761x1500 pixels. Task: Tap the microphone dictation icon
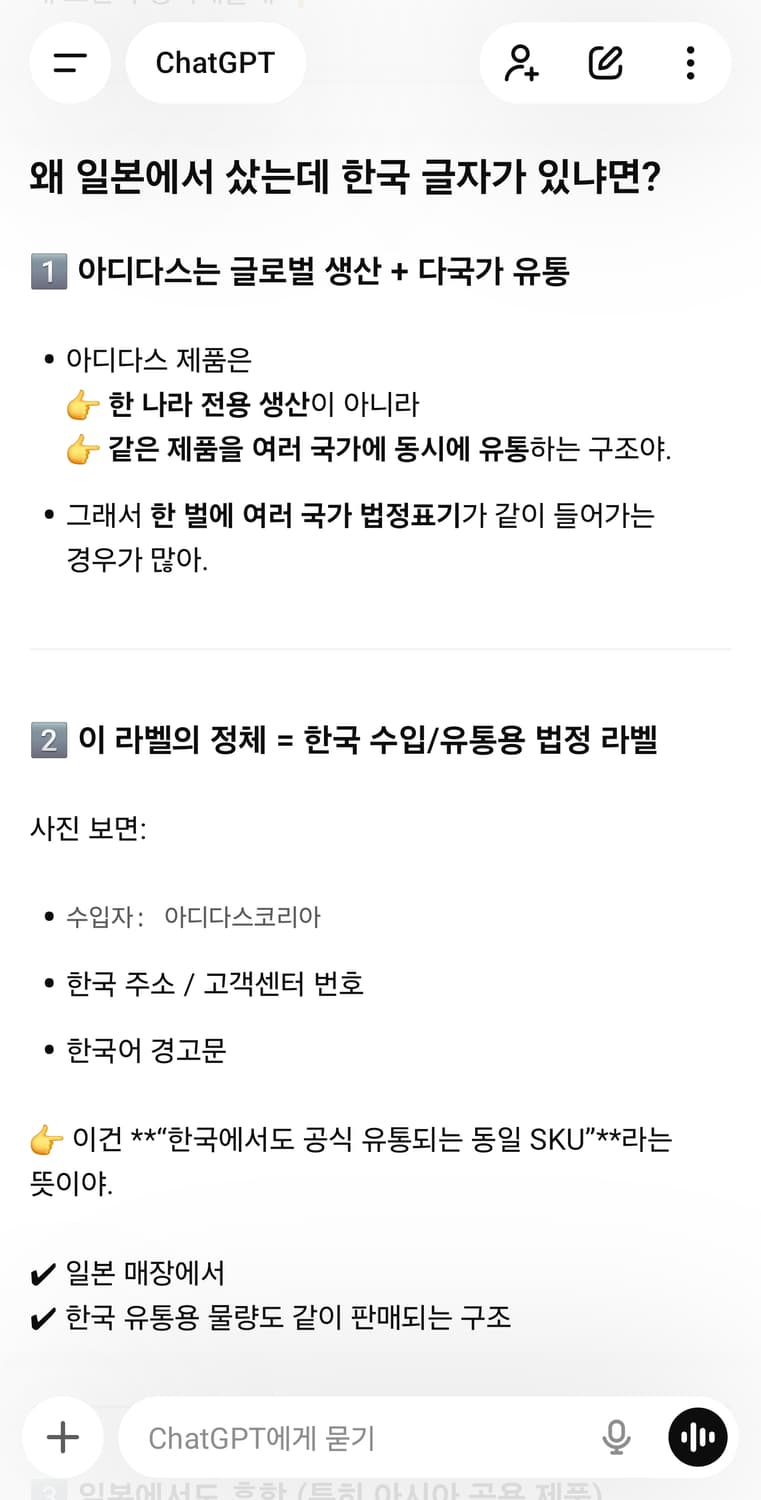(x=617, y=1437)
